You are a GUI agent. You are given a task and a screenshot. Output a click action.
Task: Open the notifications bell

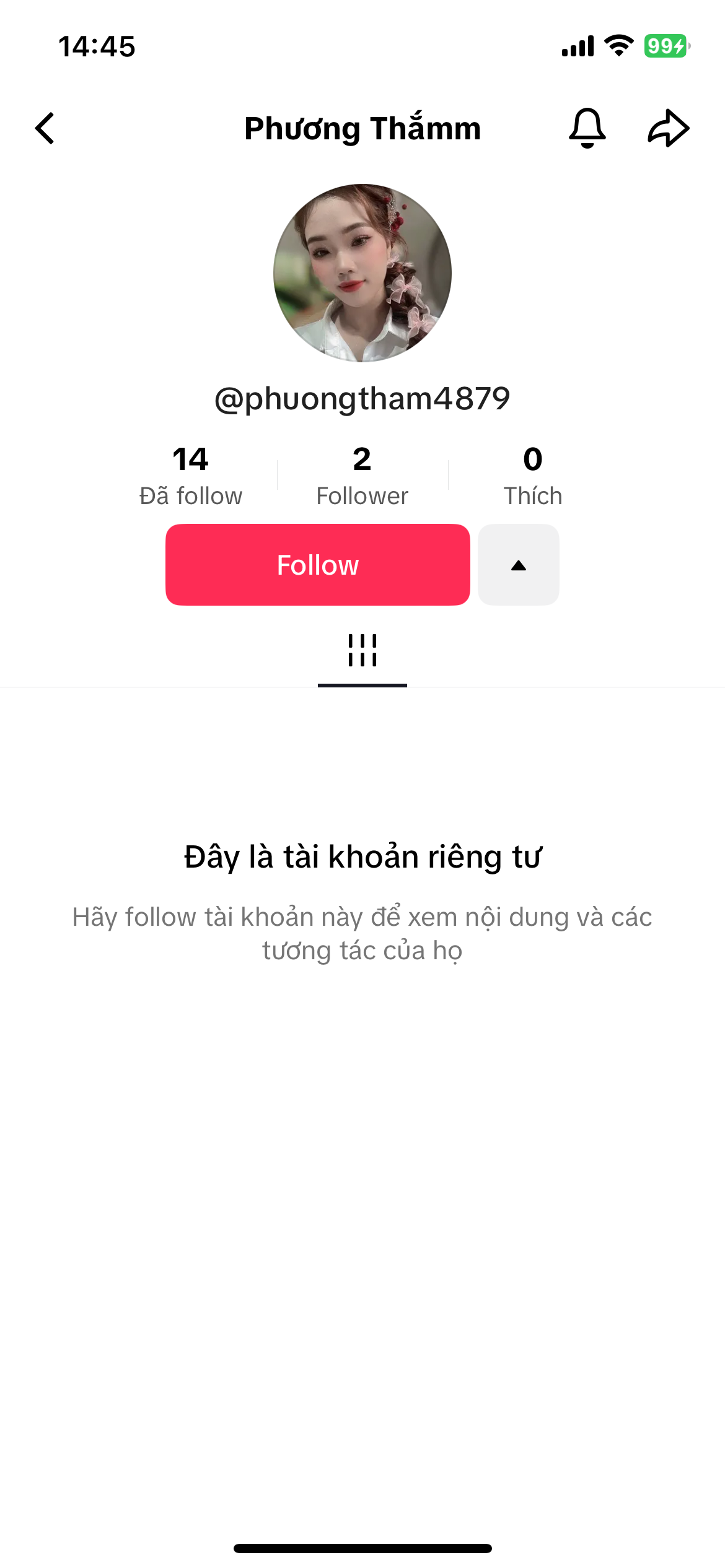pos(587,128)
